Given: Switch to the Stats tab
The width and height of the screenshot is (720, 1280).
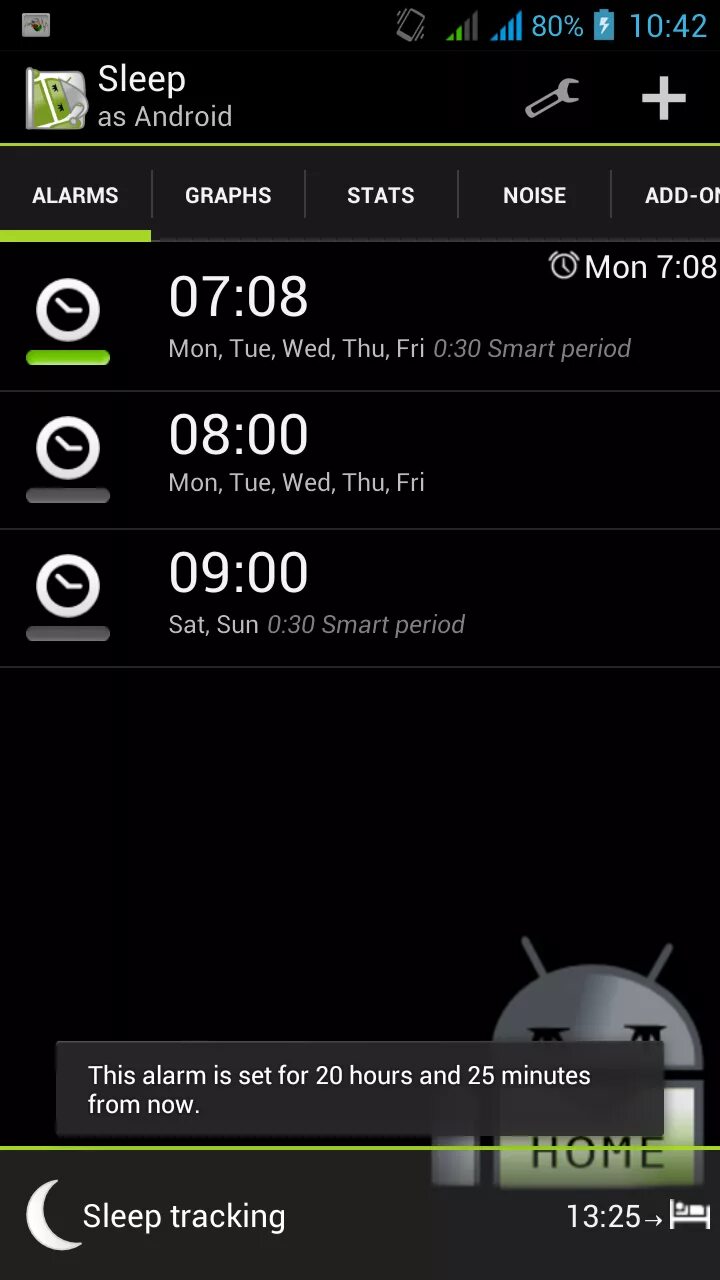Looking at the screenshot, I should coord(381,195).
